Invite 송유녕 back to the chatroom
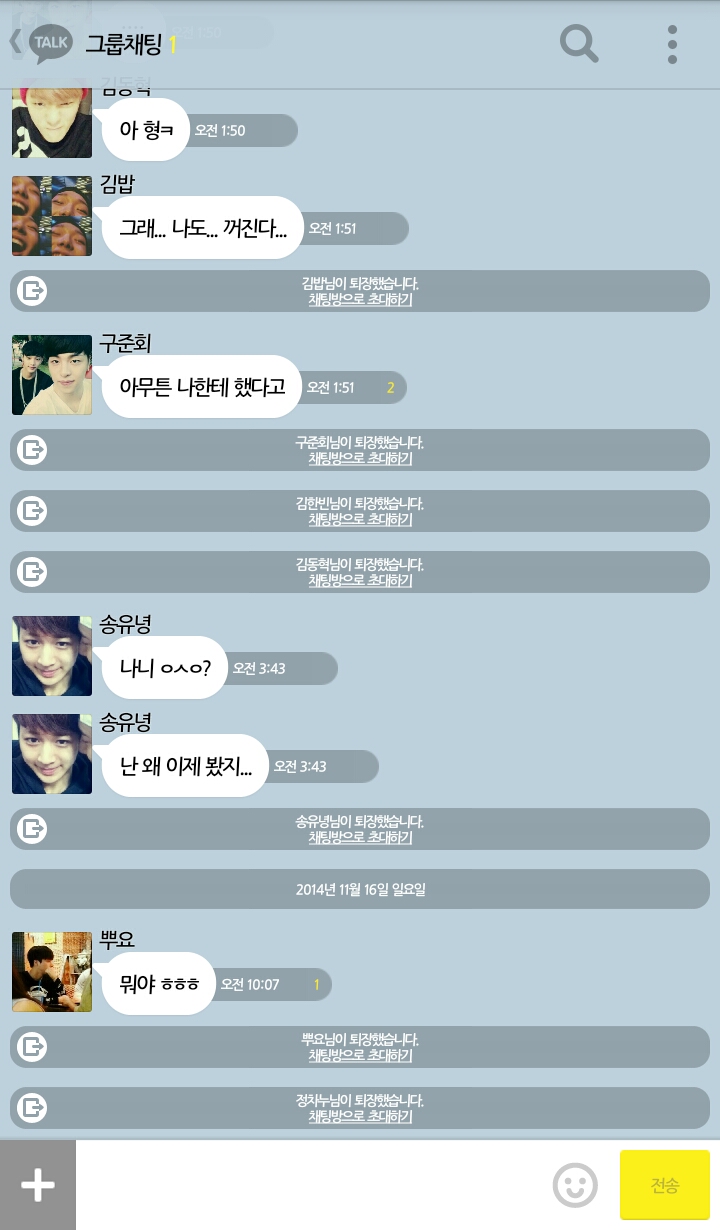 click(360, 837)
